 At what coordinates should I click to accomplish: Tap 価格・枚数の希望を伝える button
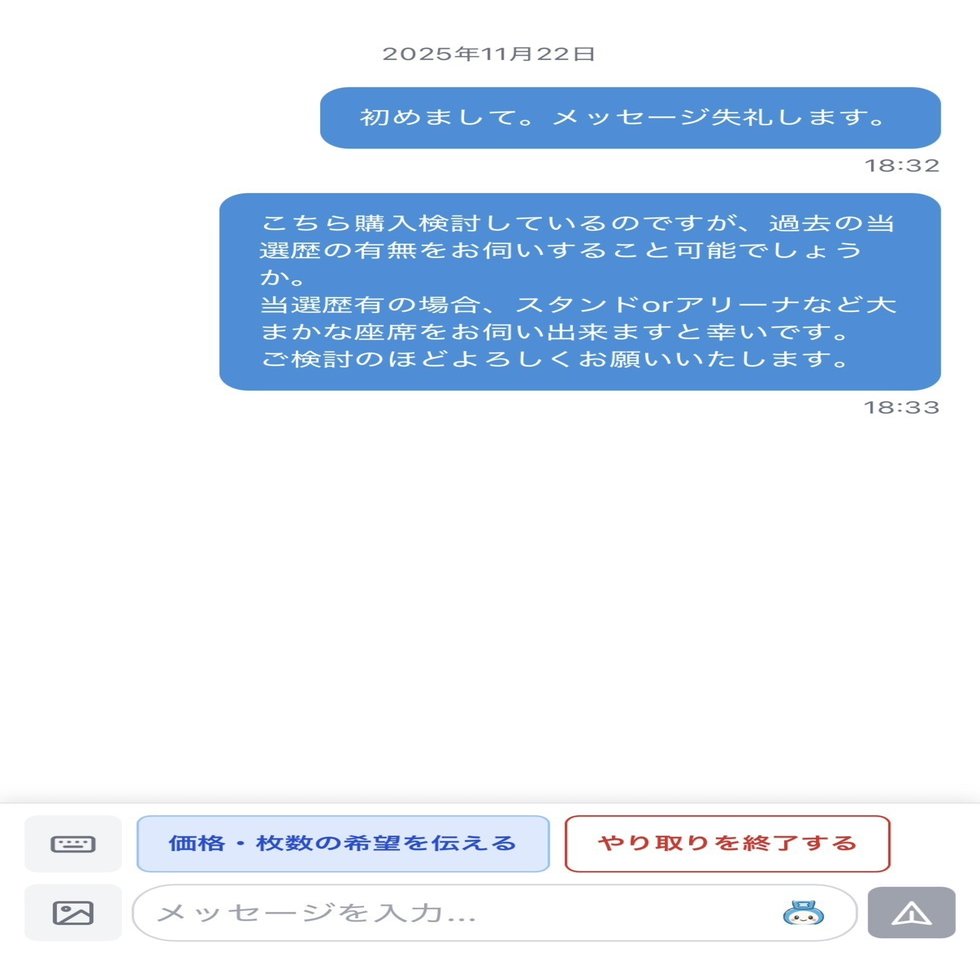pos(343,844)
